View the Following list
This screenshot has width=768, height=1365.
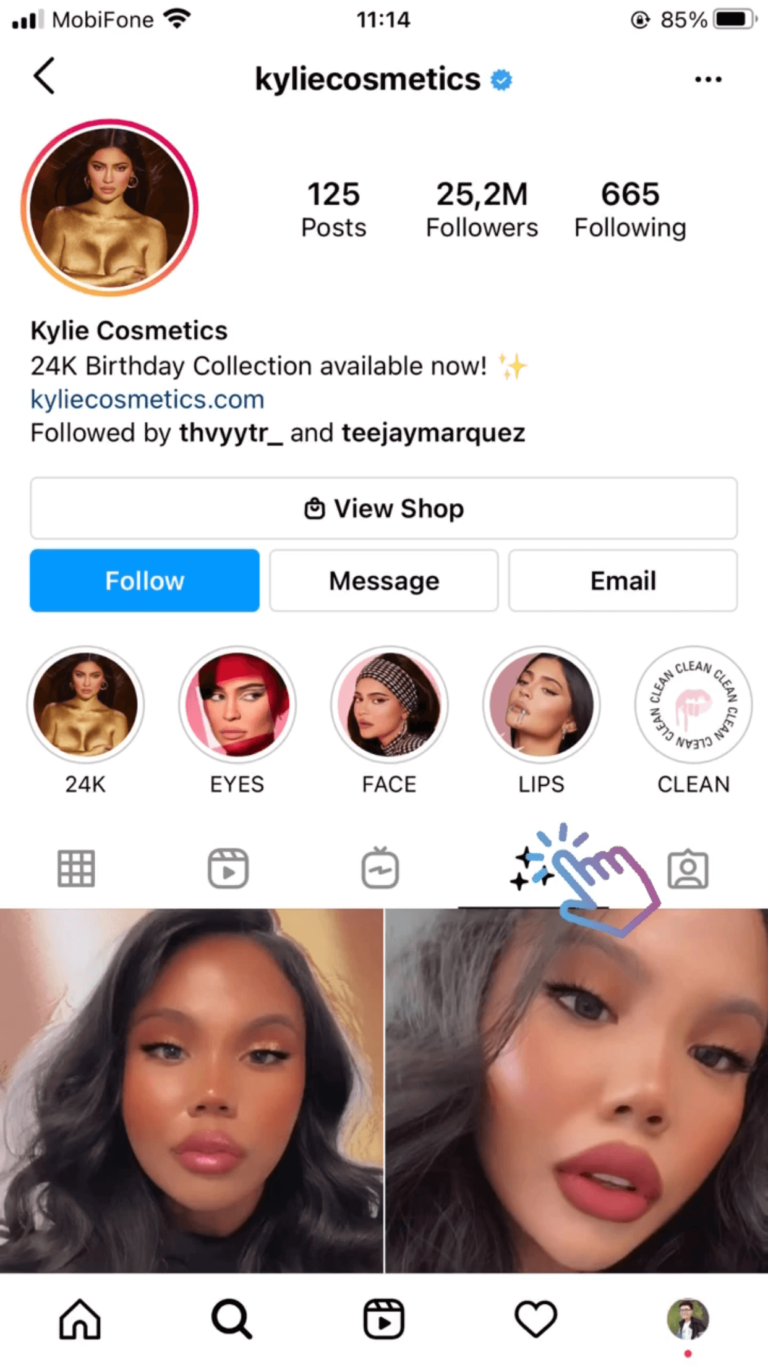[x=630, y=209]
